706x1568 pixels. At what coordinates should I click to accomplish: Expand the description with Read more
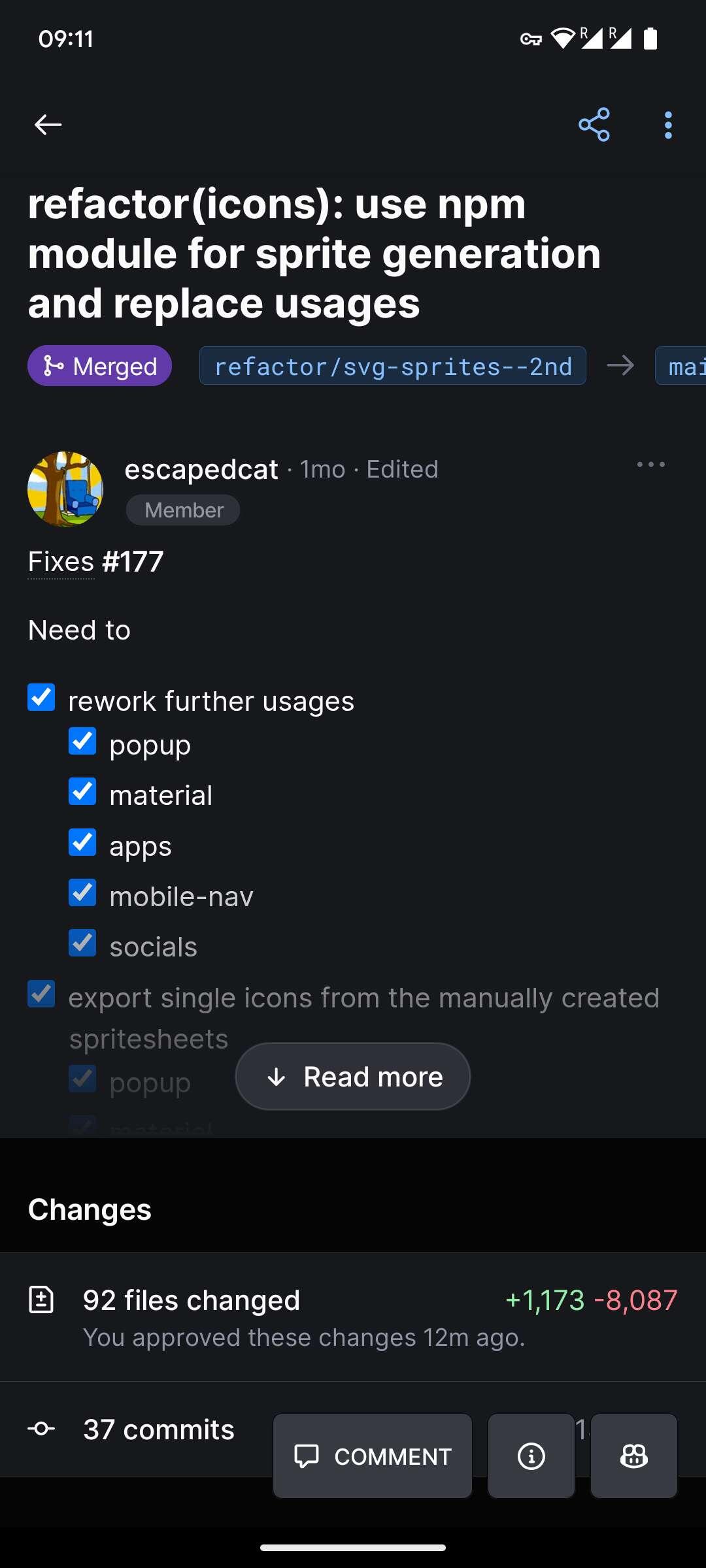click(353, 1077)
